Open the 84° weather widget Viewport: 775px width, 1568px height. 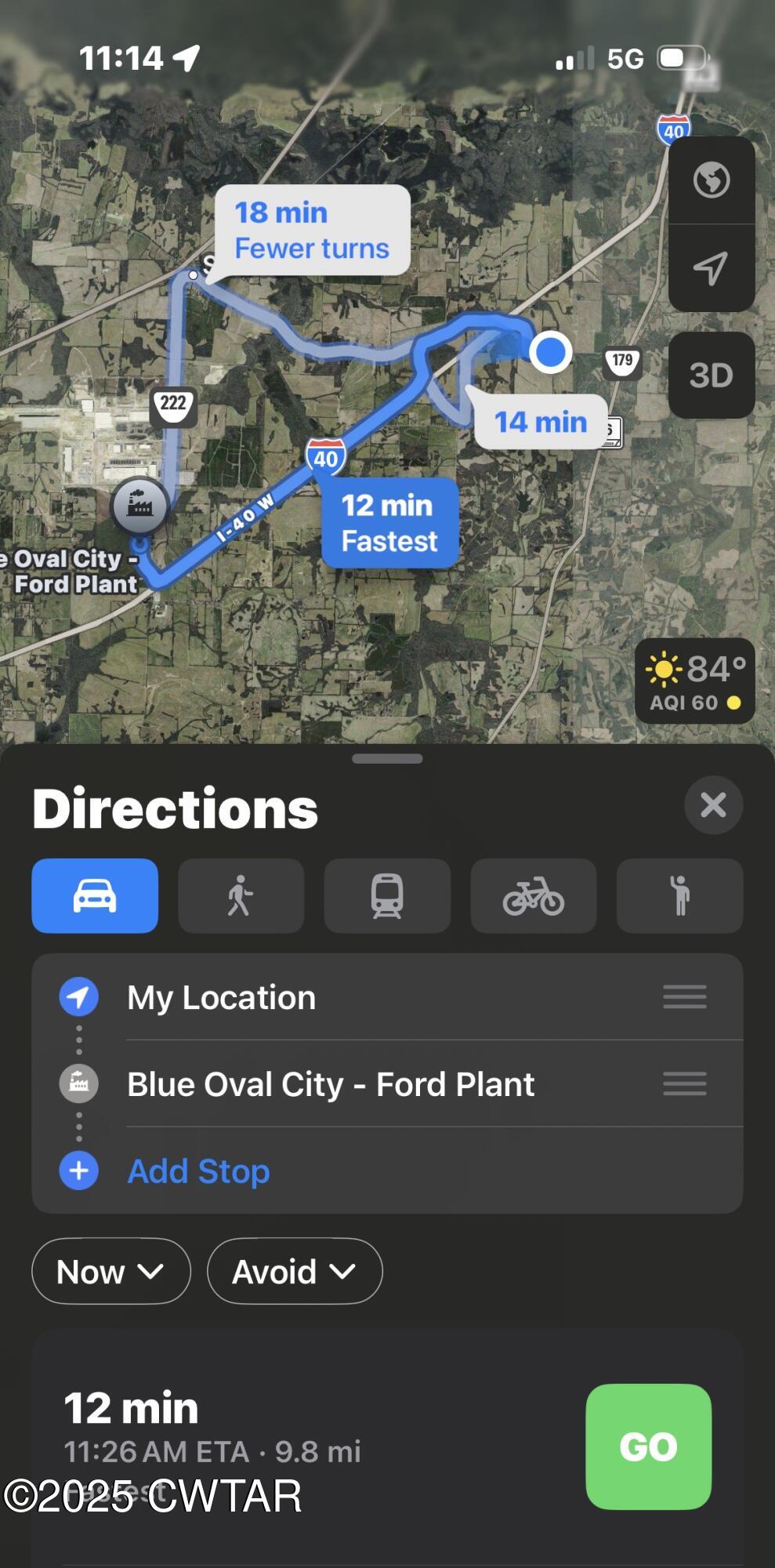tap(694, 681)
